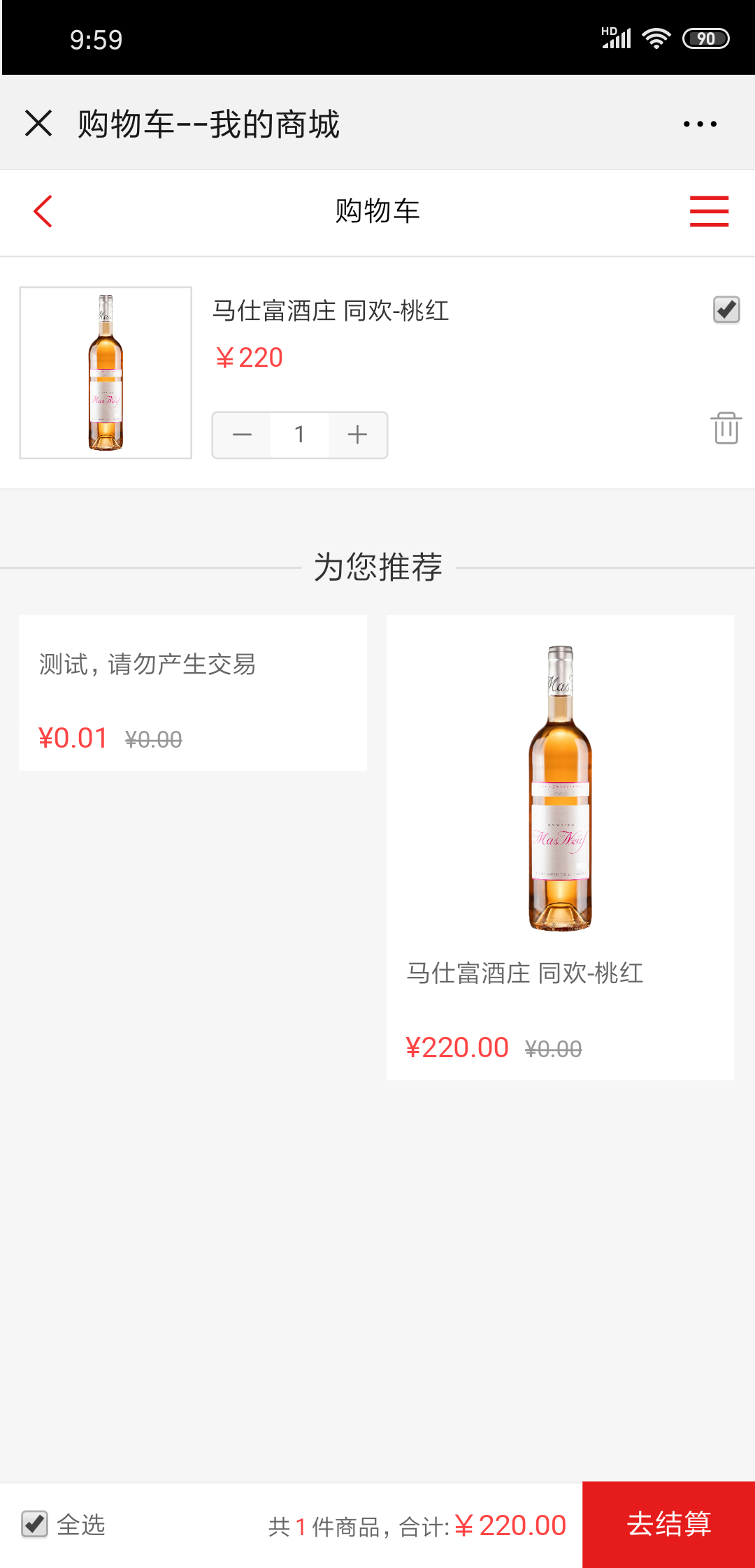This screenshot has width=755, height=1568.
Task: Toggle the 全选 select-all checkbox
Action: pos(34,1524)
